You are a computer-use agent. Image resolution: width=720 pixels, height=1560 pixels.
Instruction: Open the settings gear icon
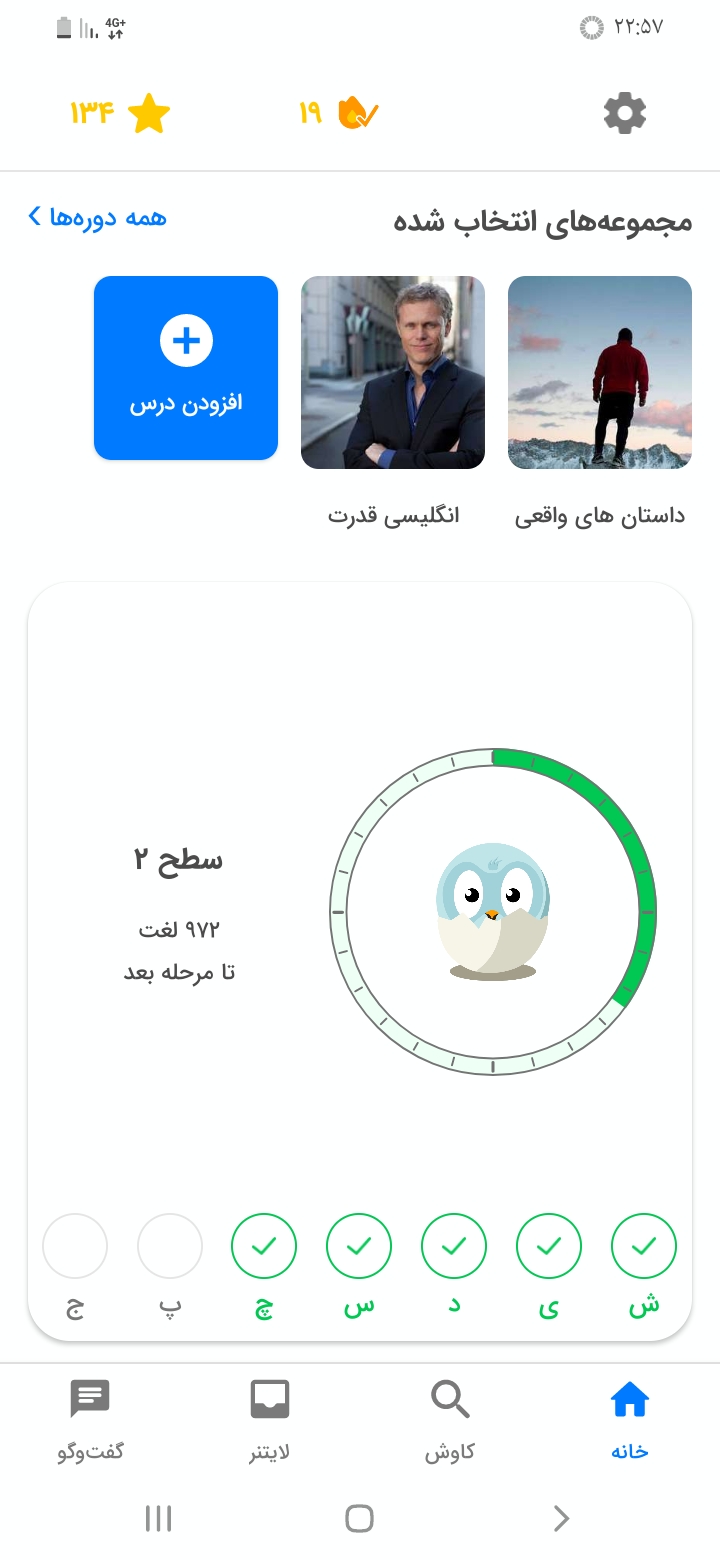(x=625, y=114)
